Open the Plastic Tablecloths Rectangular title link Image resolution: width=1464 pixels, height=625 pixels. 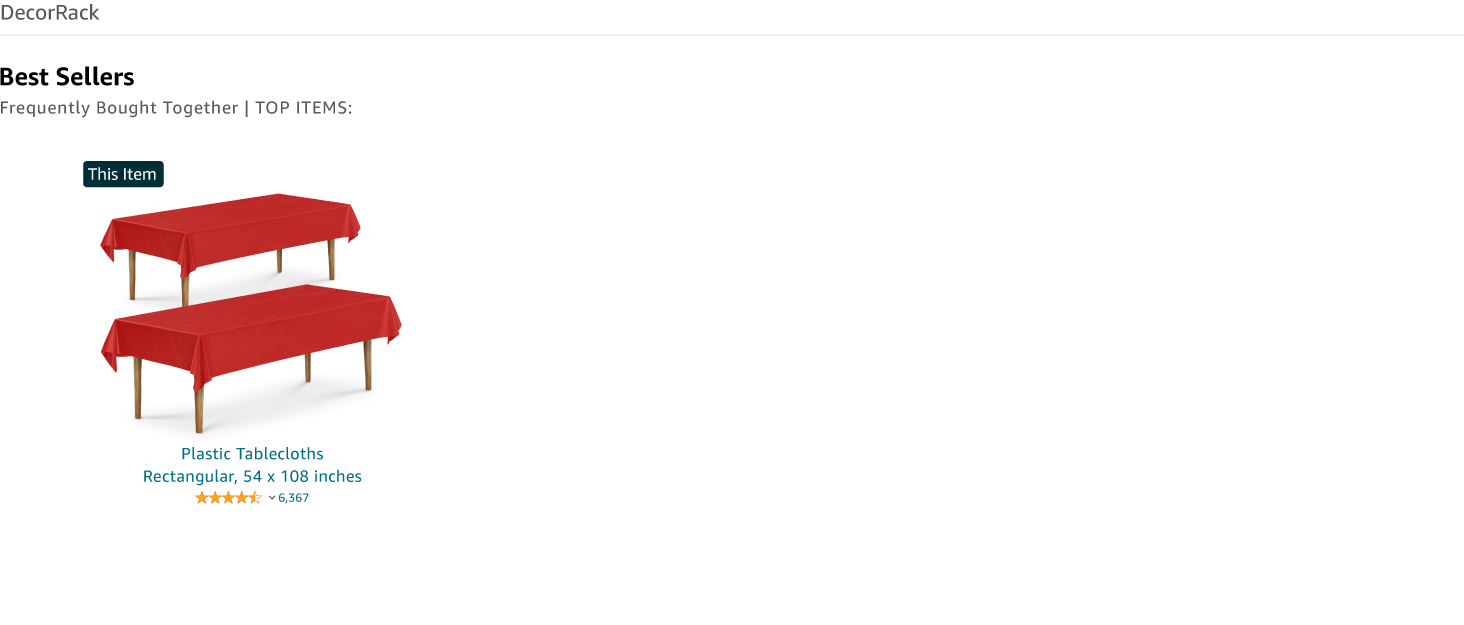pos(252,465)
